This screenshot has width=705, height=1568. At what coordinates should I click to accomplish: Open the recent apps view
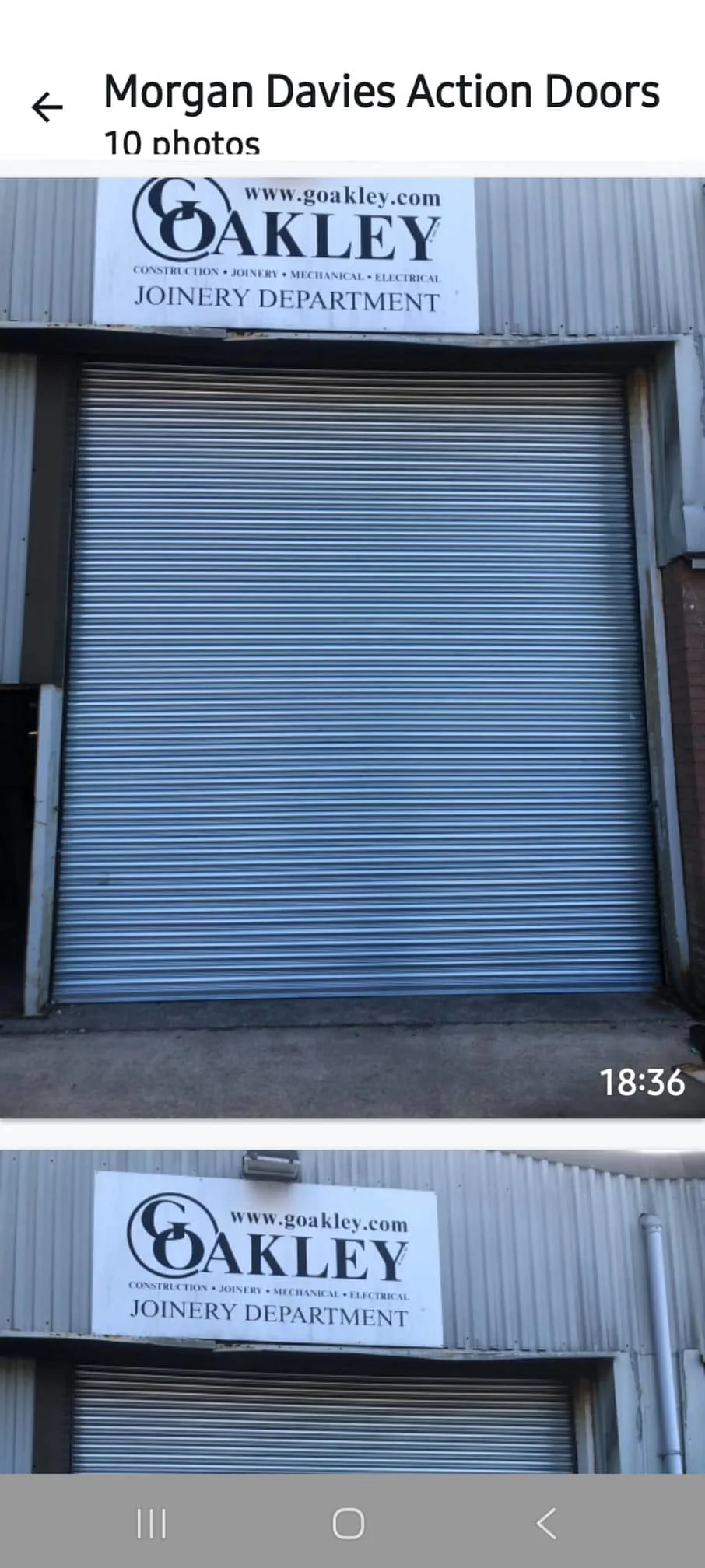[x=152, y=1524]
